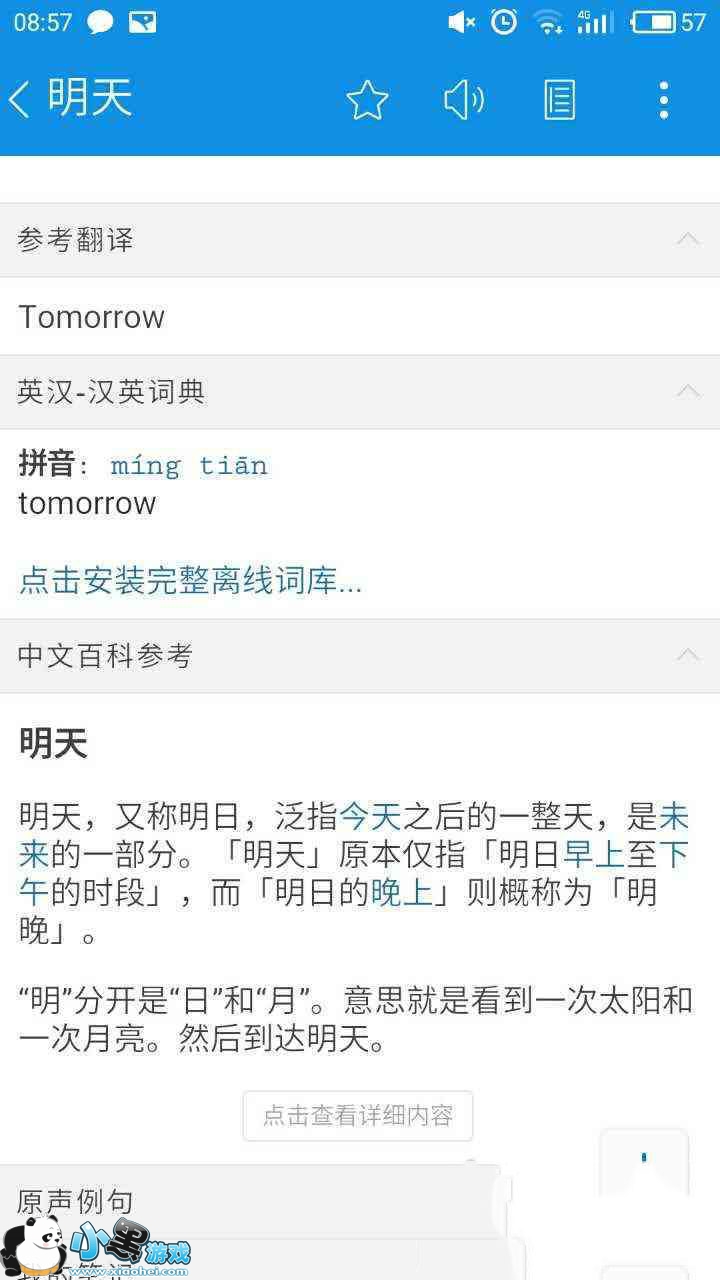Star this word as a favorite
Viewport: 720px width, 1280px height.
[x=367, y=100]
